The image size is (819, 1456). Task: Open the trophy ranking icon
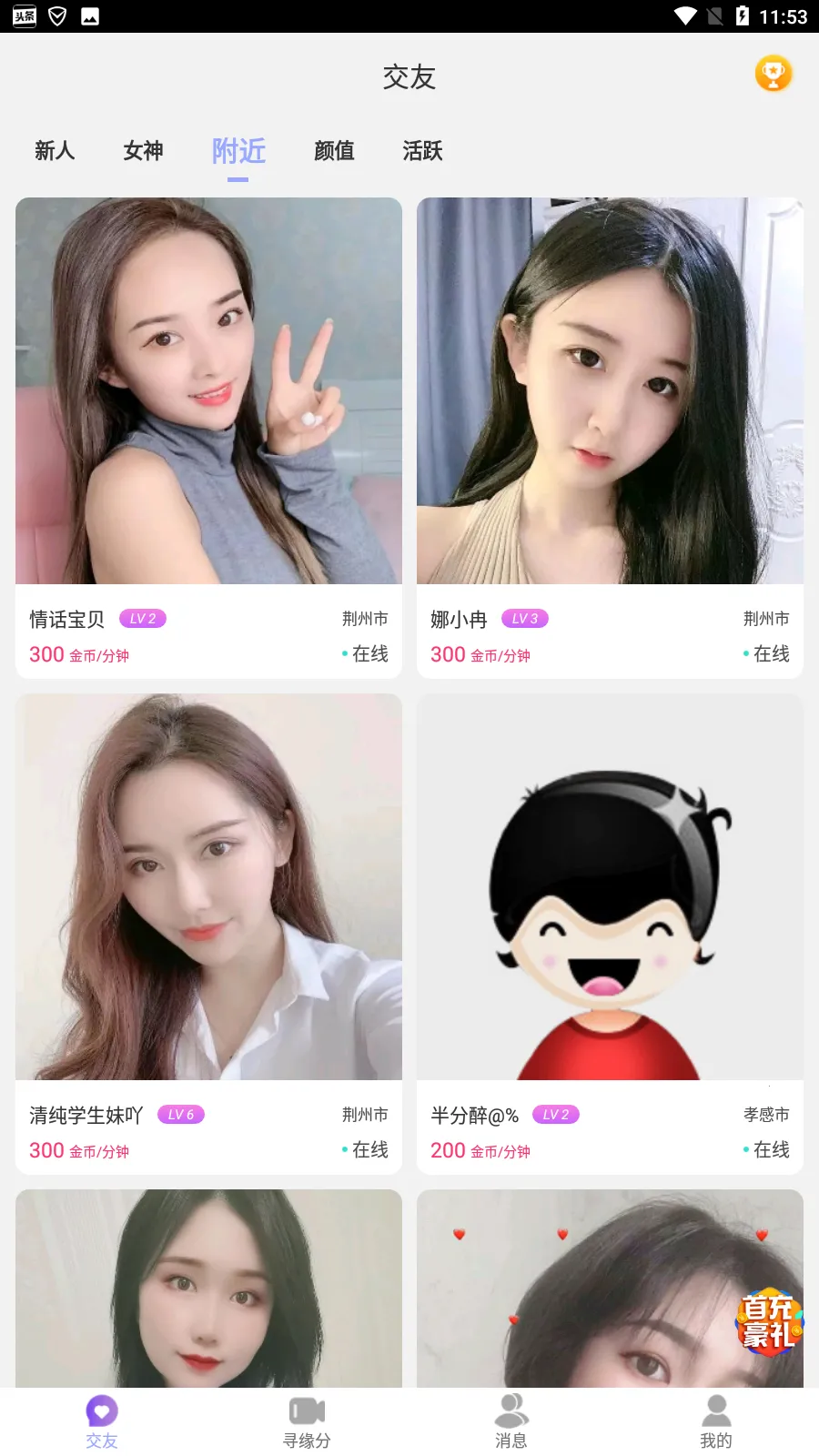click(x=773, y=74)
